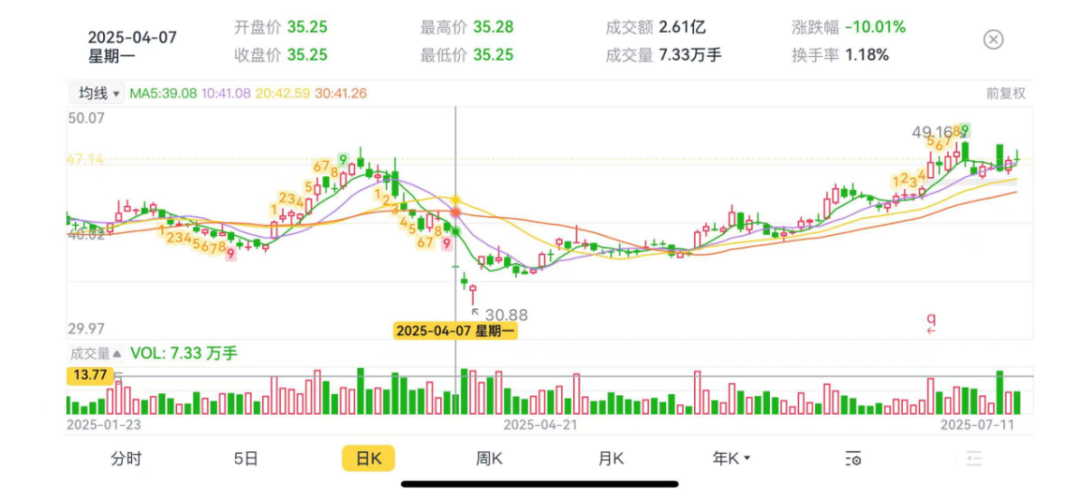The width and height of the screenshot is (1080, 499).
Task: Open the 均线 indicator dropdown
Action: tap(99, 93)
